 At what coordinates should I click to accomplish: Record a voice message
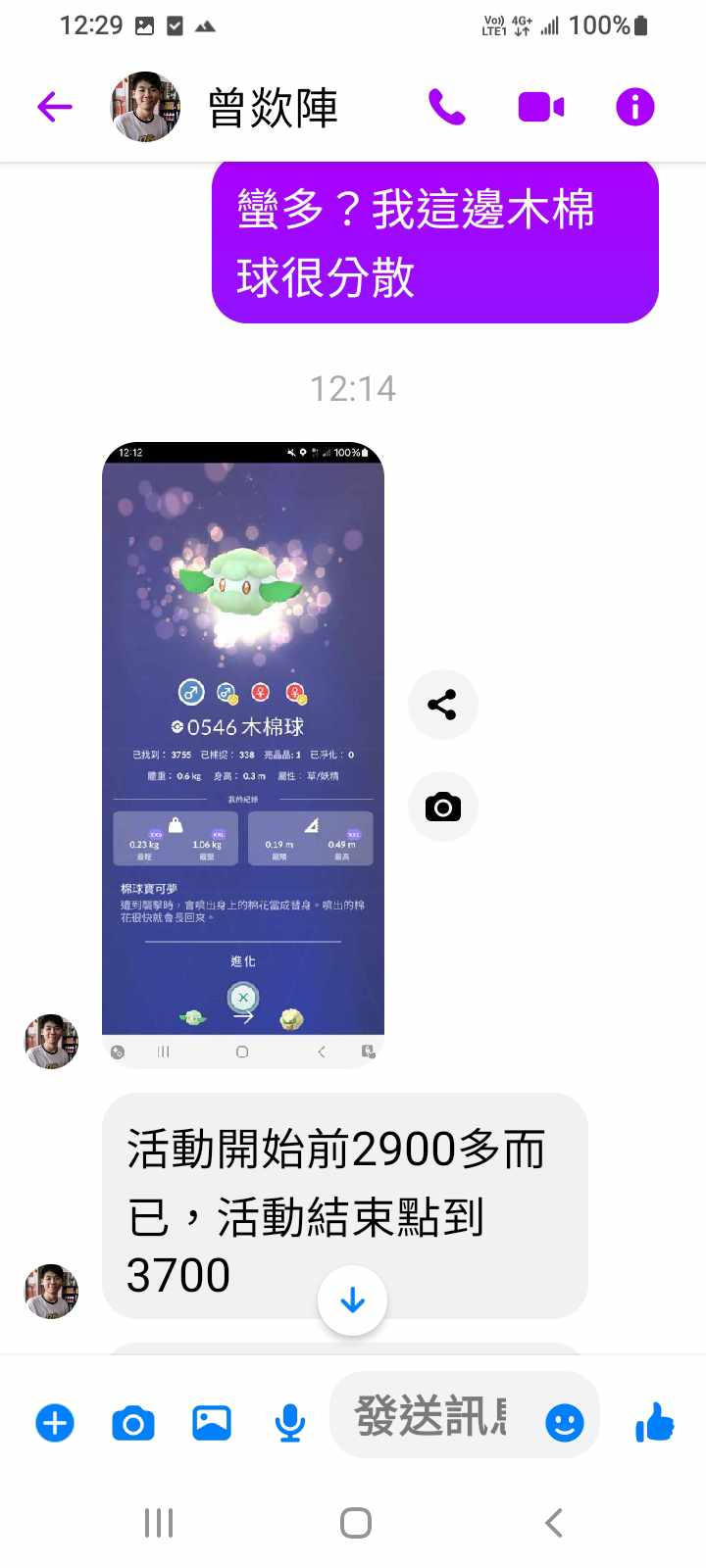click(289, 1423)
